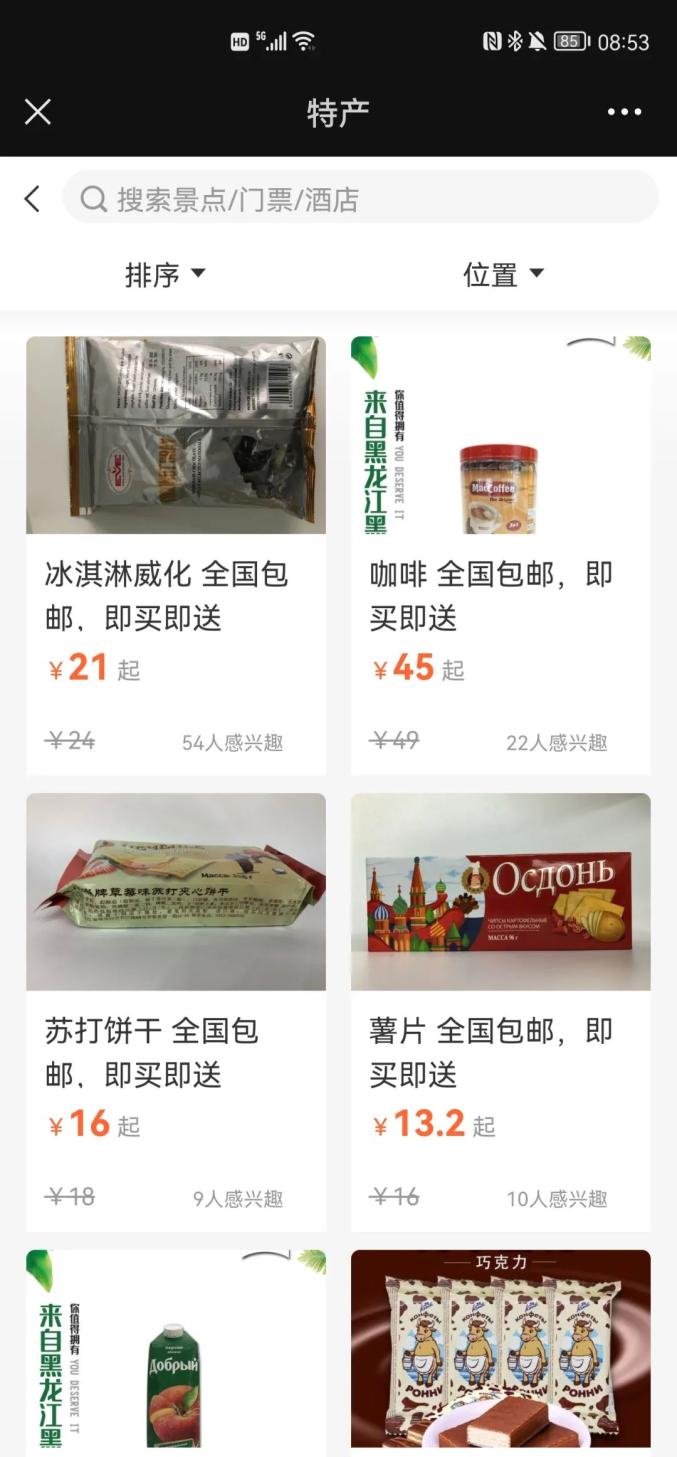The width and height of the screenshot is (677, 1457).
Task: Expand the 排序 sort dropdown
Action: coord(165,274)
